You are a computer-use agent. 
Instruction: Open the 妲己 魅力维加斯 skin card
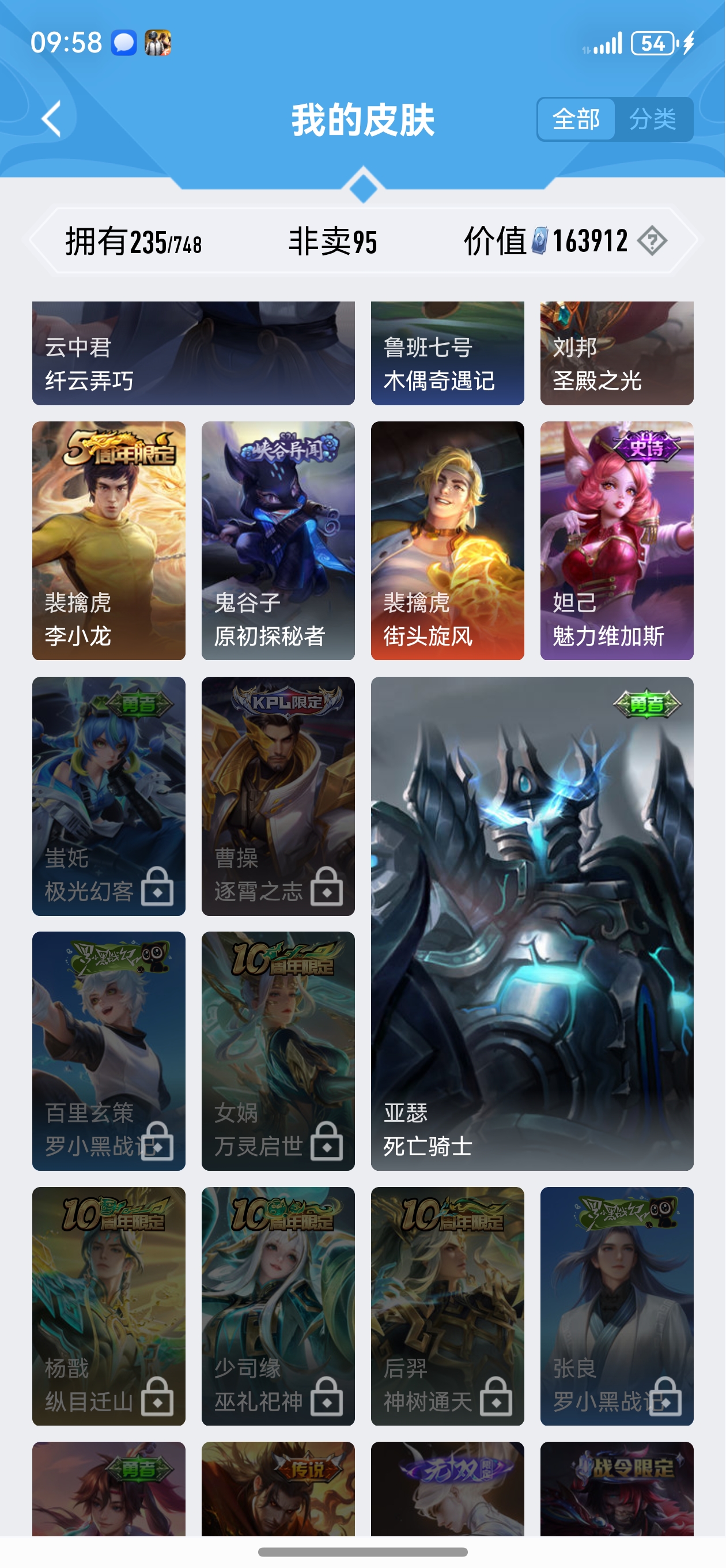coord(617,541)
